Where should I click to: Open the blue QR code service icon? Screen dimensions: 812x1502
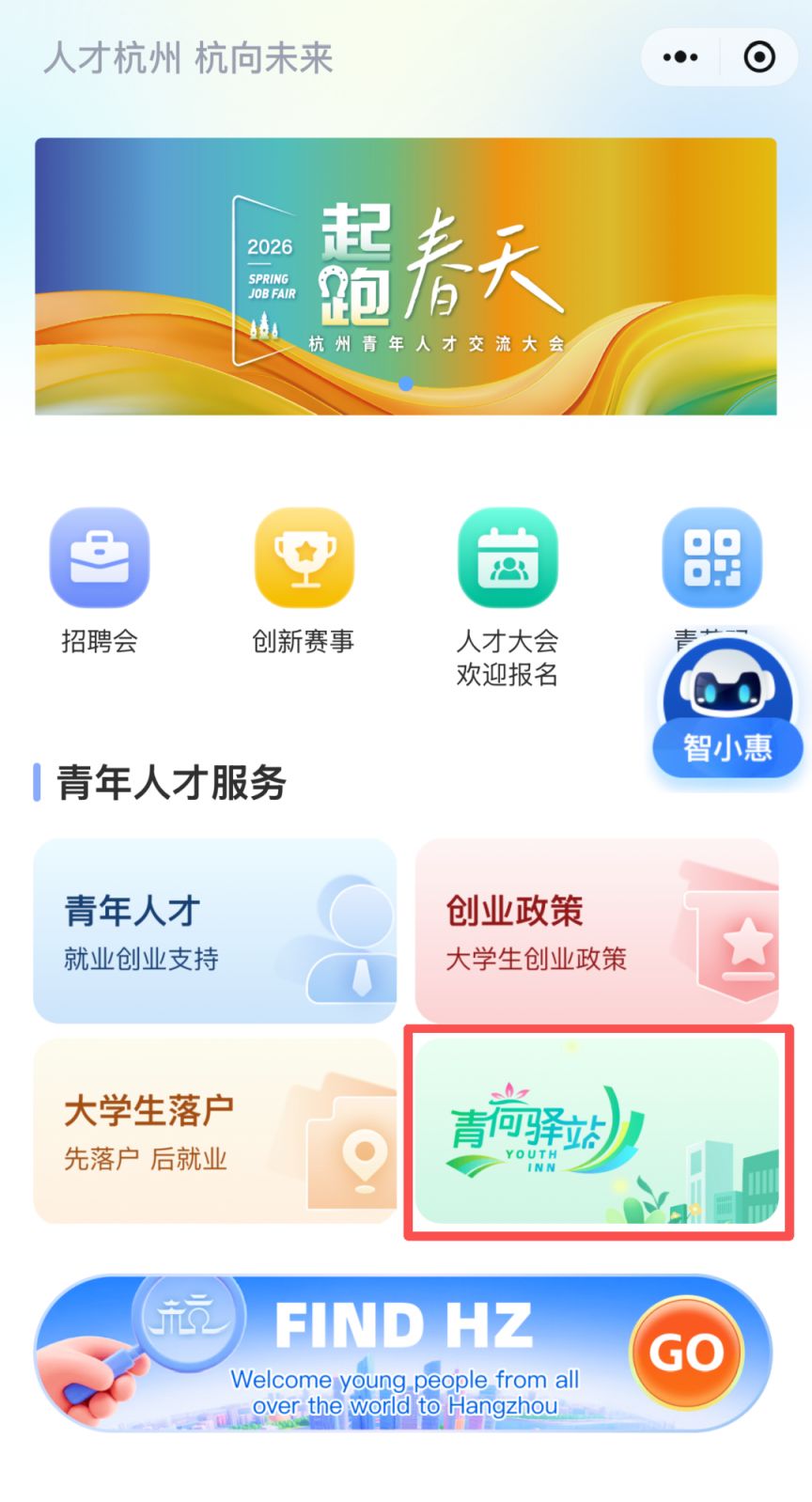coord(711,556)
